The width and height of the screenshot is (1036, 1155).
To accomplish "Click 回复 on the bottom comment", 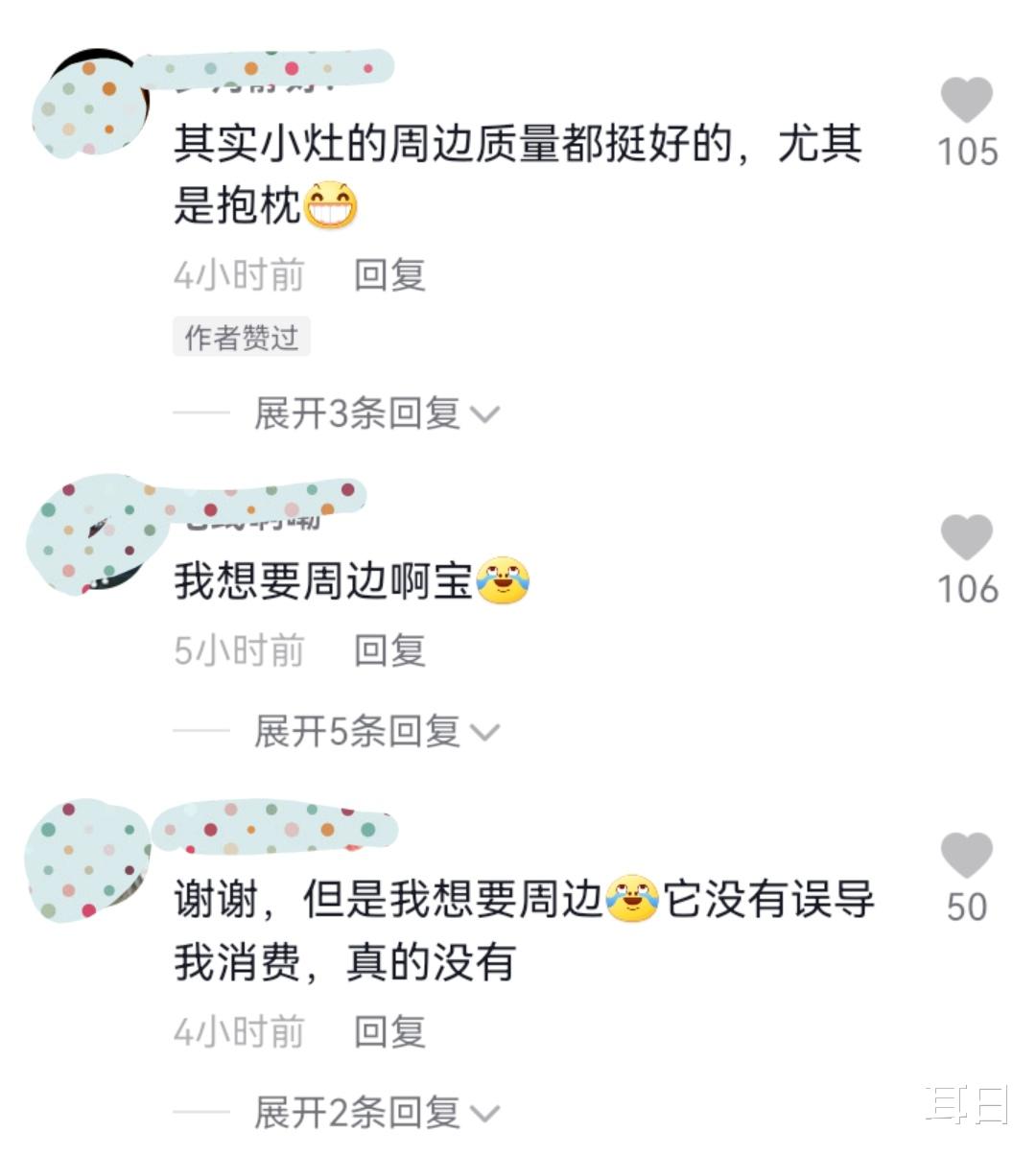I will [x=390, y=1033].
